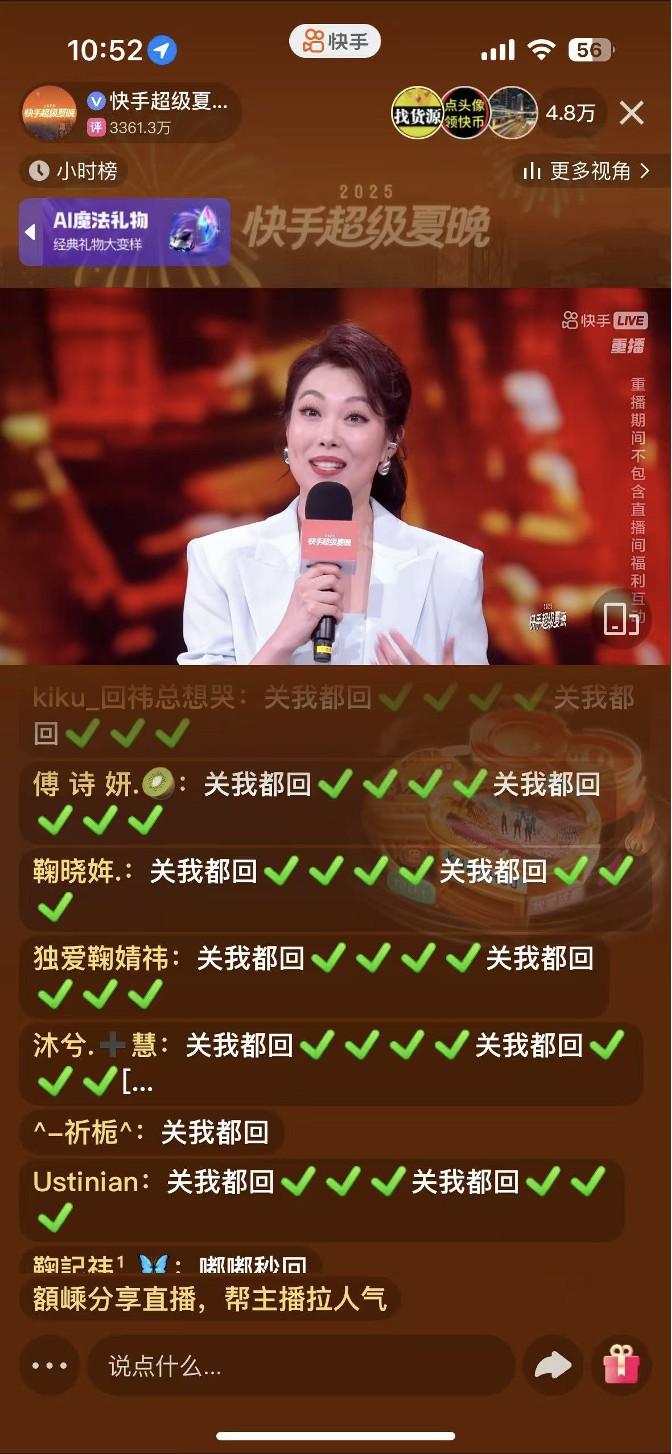Tap the 找货源 viewer avatar
Viewport: 672px width, 1454px height.
[417, 113]
